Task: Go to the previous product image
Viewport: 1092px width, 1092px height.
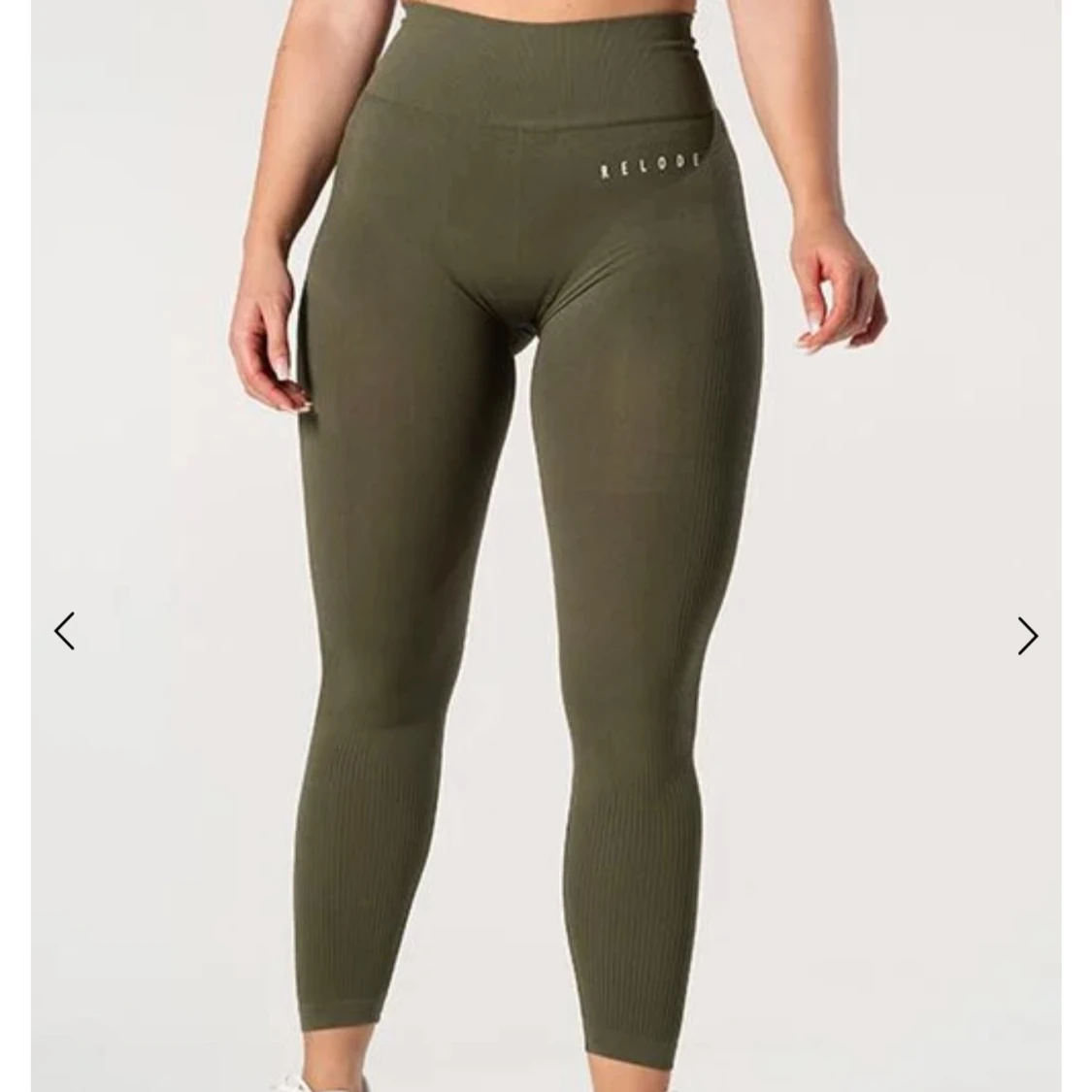Action: (x=64, y=631)
